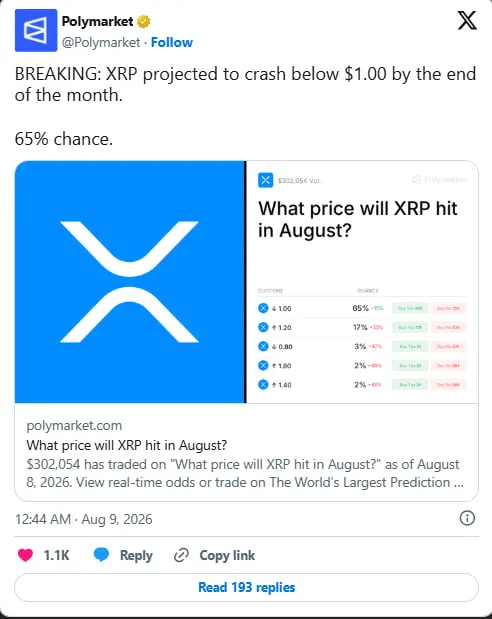This screenshot has width=492, height=619.
Task: Open the XRP August market link card
Action: [x=246, y=331]
